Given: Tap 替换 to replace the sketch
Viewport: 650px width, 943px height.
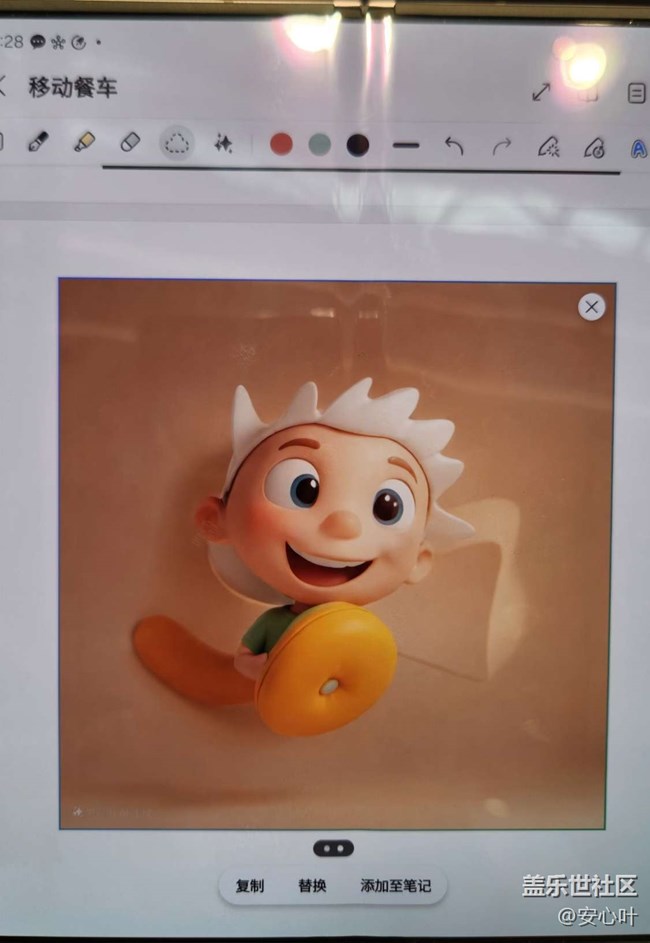Looking at the screenshot, I should pyautogui.click(x=312, y=885).
